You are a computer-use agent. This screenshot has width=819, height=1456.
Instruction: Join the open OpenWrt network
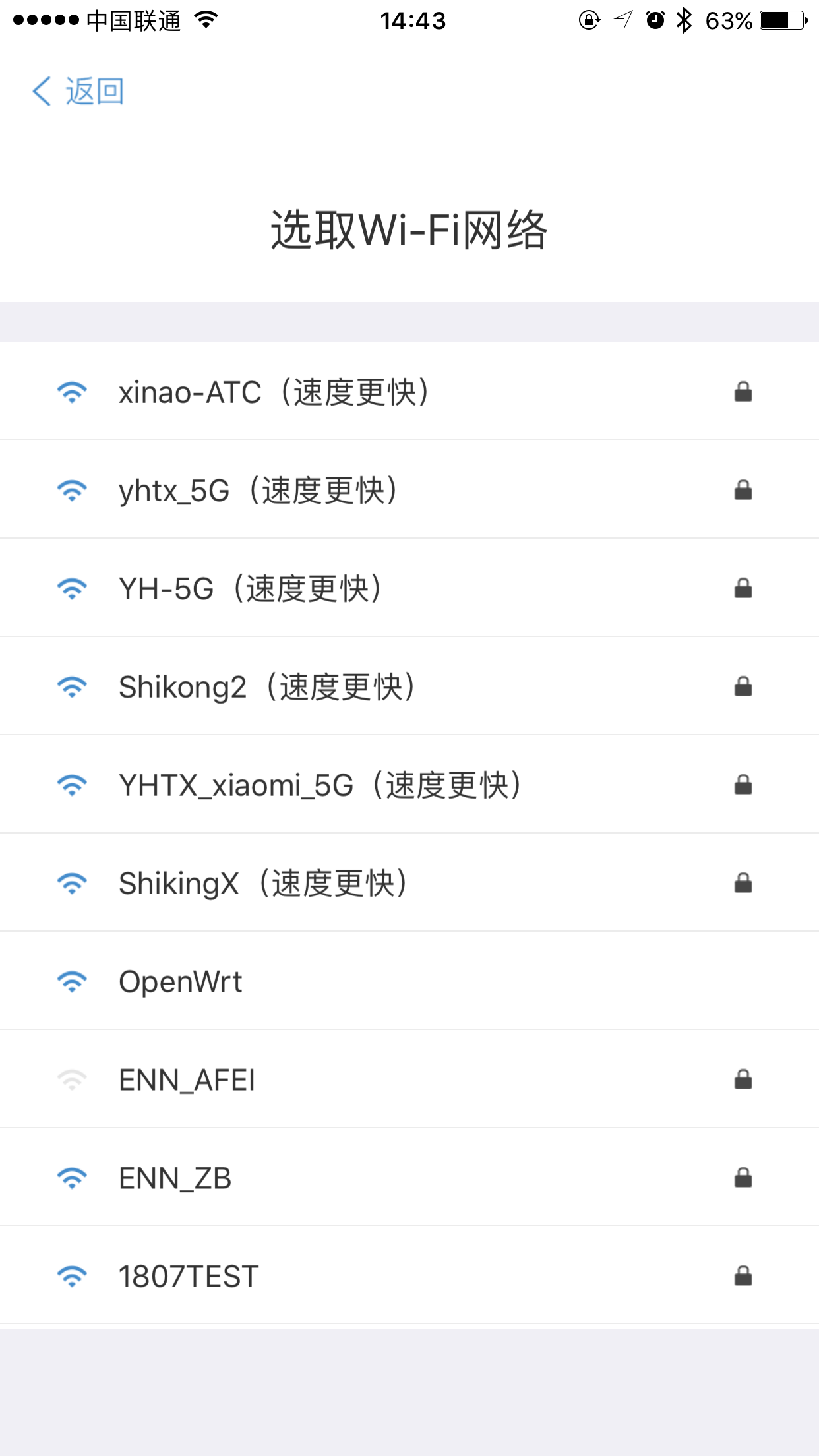coord(409,981)
